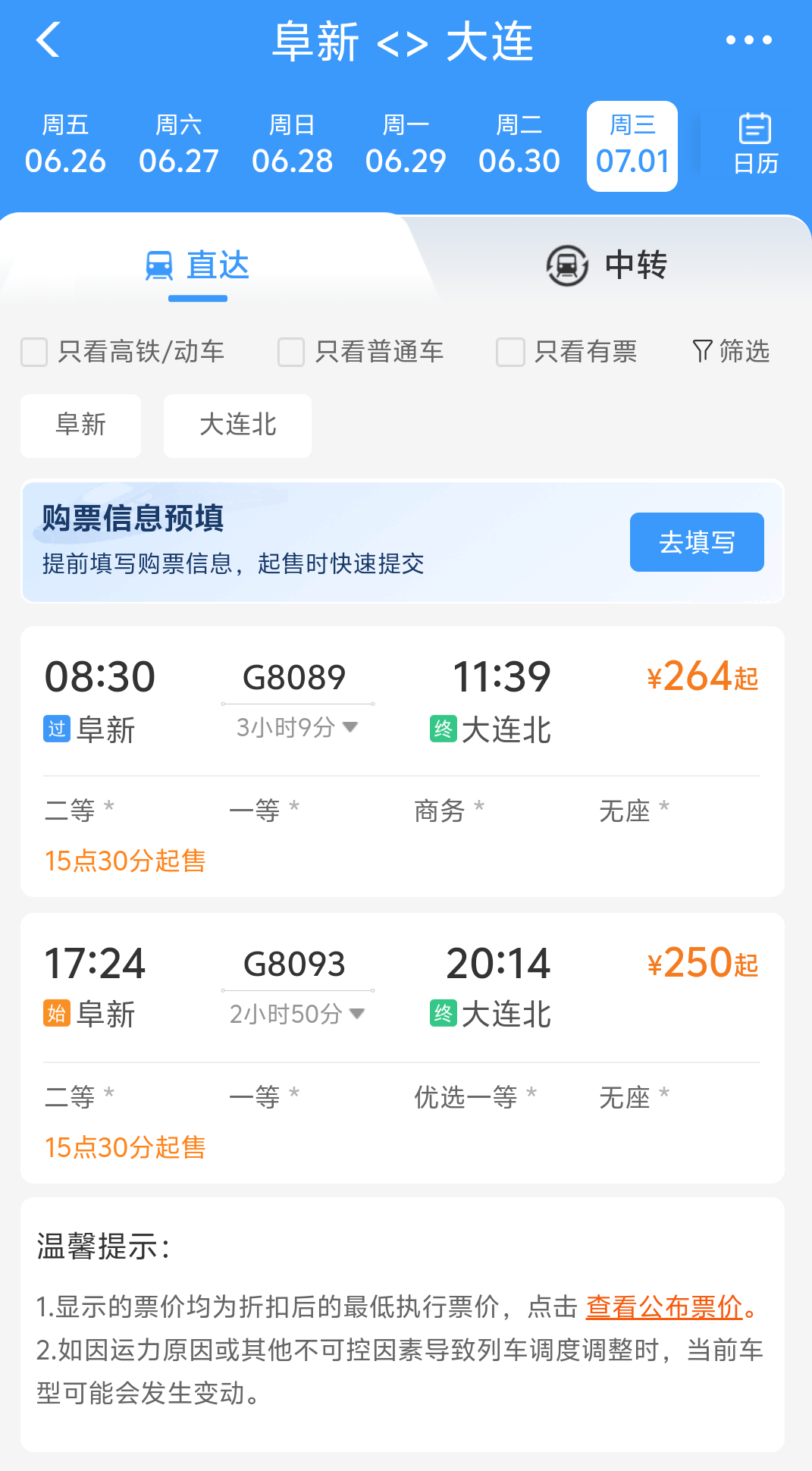Select date 周五 06.26
The height and width of the screenshot is (1471, 812).
[65, 146]
